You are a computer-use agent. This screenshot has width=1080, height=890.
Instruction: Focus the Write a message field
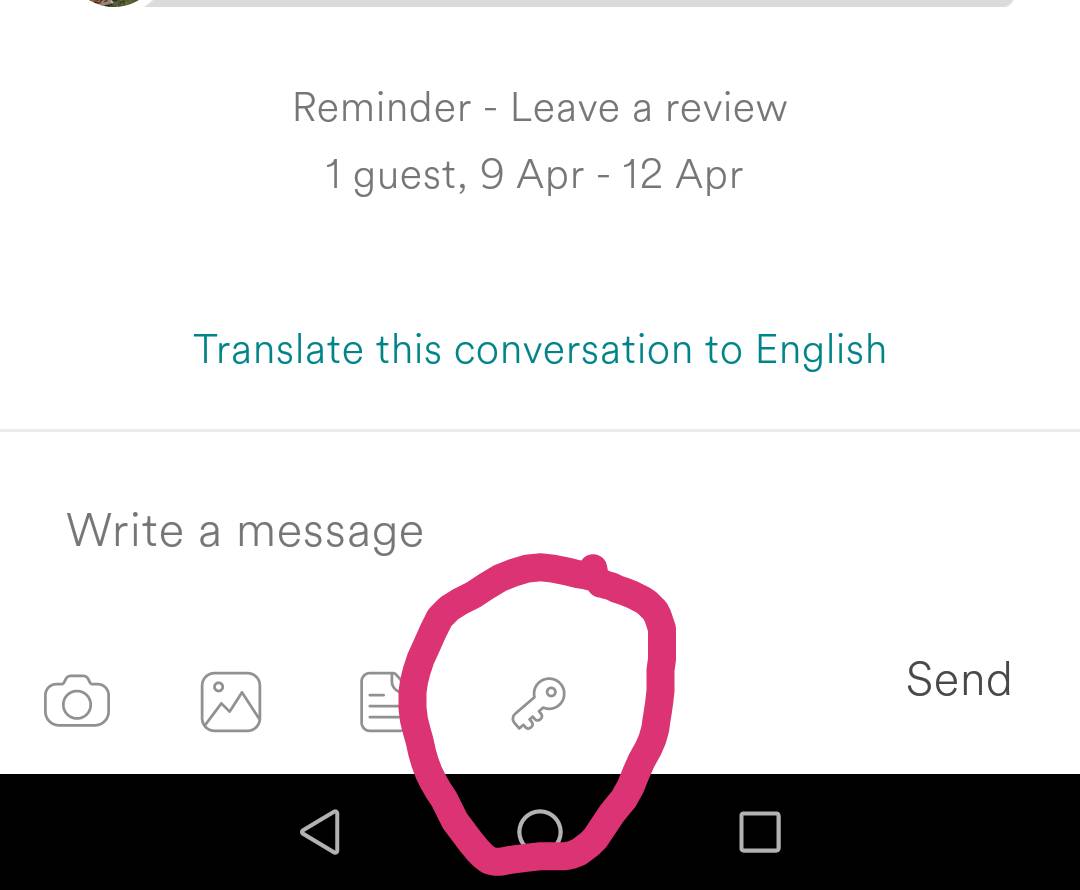click(x=400, y=530)
